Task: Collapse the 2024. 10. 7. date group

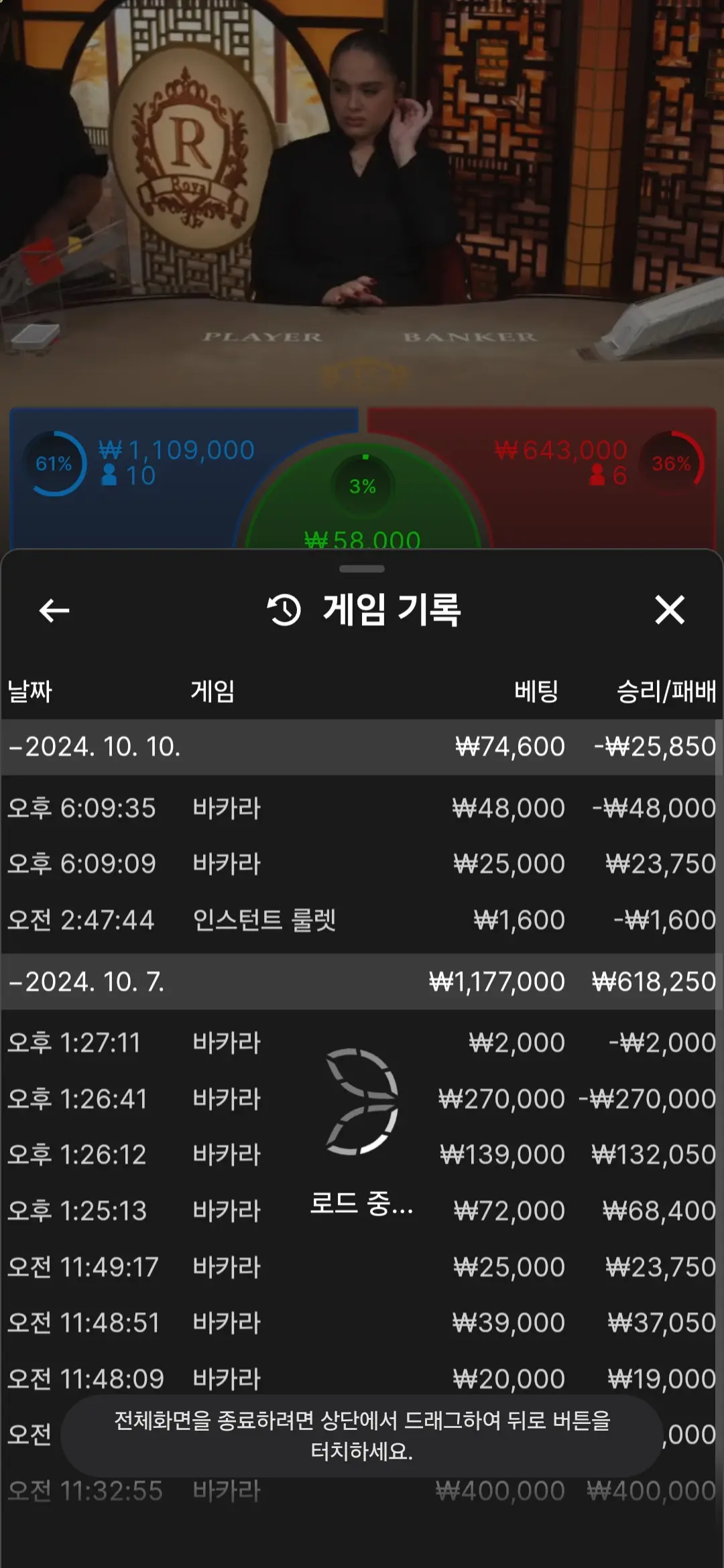Action: tap(362, 982)
